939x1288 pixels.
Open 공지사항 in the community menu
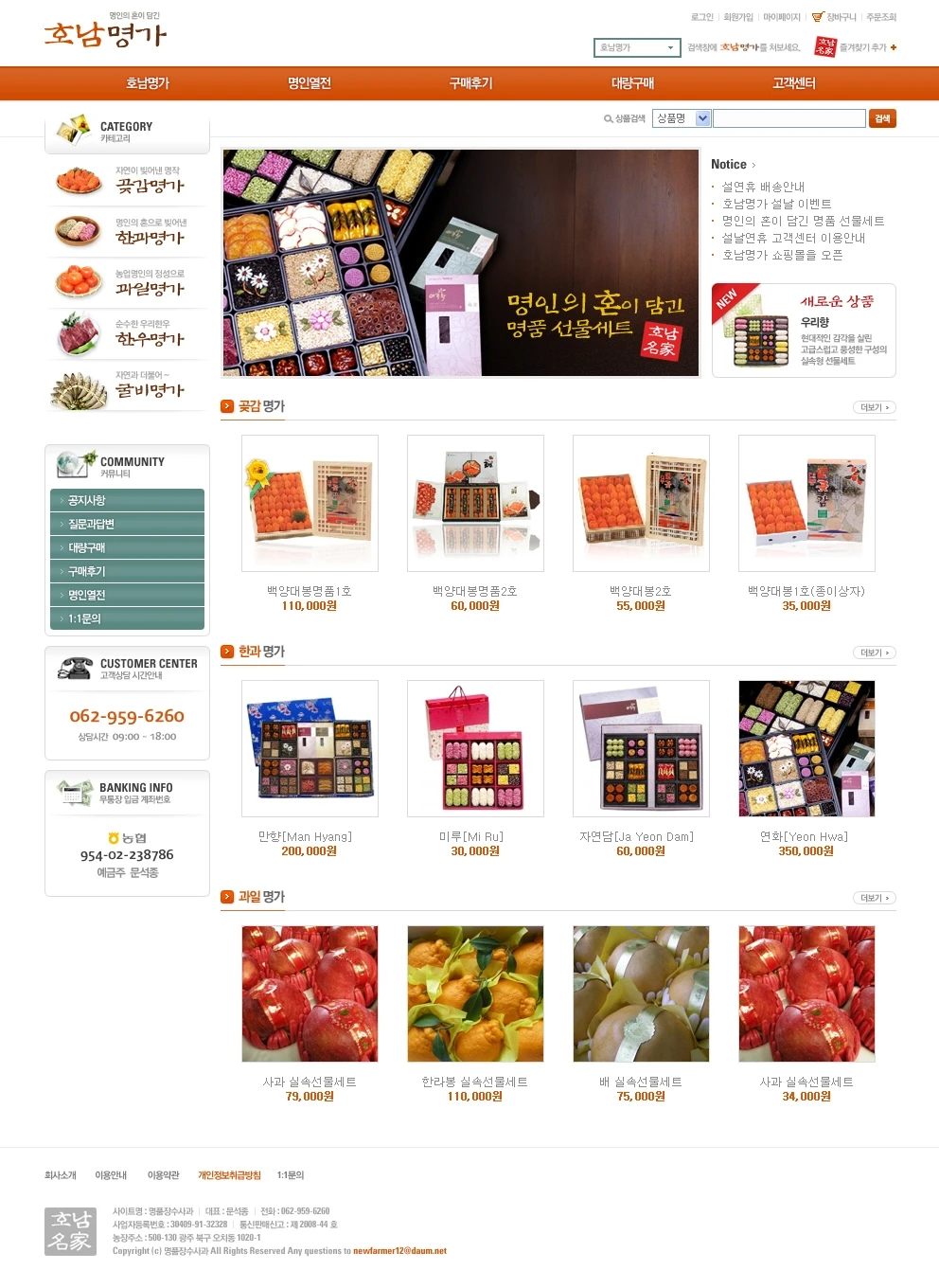coord(127,500)
